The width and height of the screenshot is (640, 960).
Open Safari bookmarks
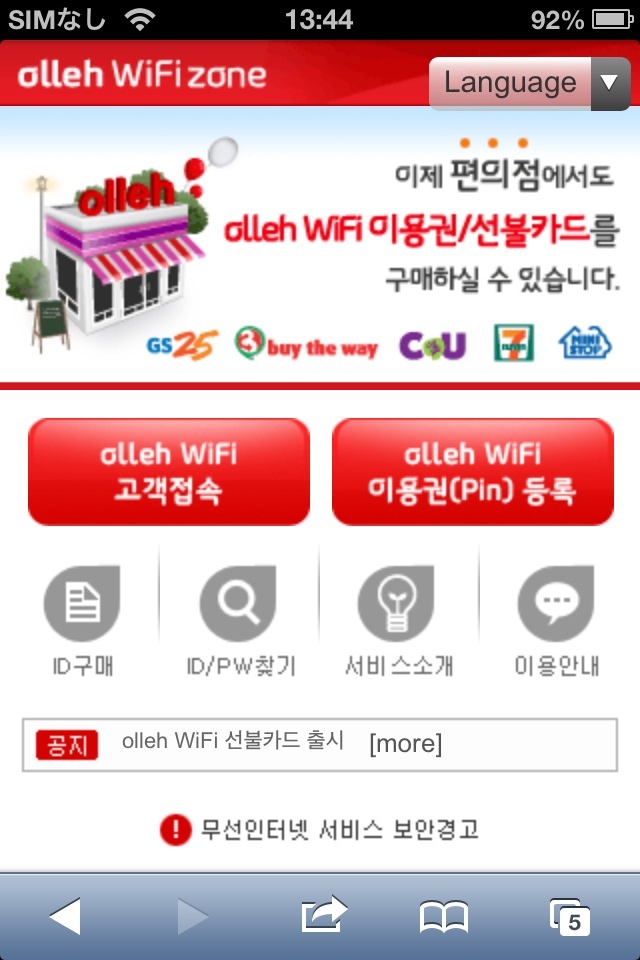444,916
